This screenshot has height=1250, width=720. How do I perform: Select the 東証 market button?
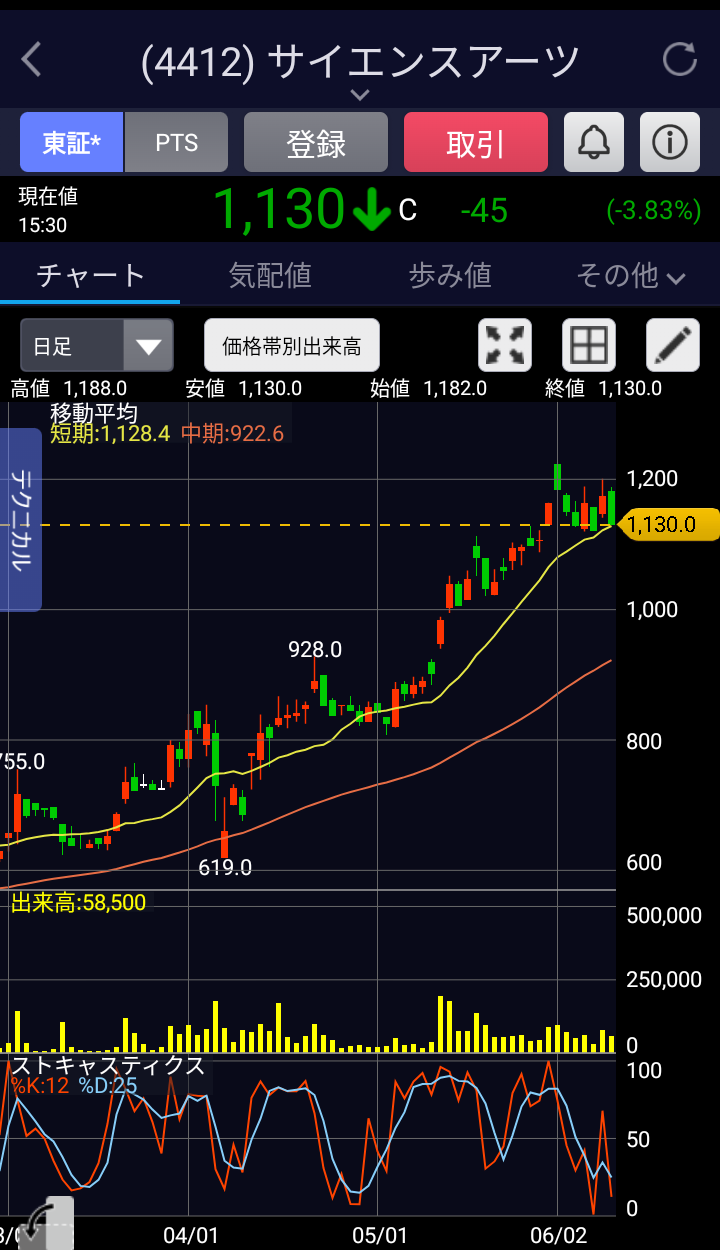71,143
